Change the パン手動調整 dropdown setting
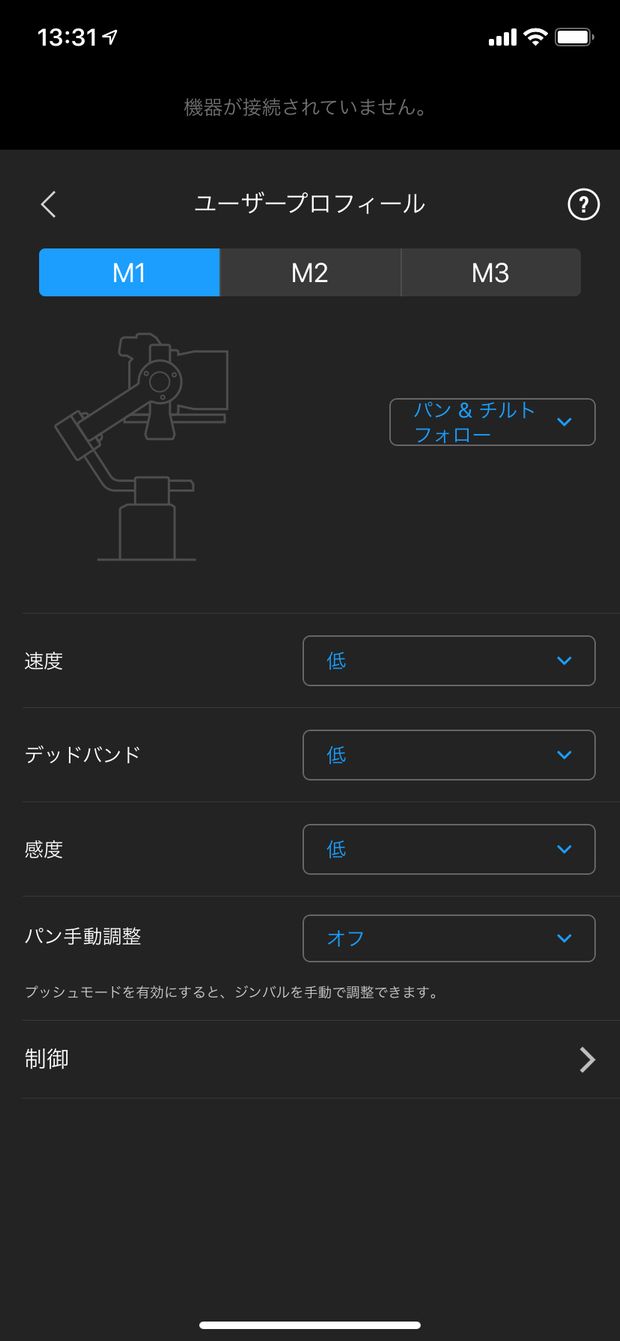This screenshot has height=1341, width=620. click(x=449, y=938)
